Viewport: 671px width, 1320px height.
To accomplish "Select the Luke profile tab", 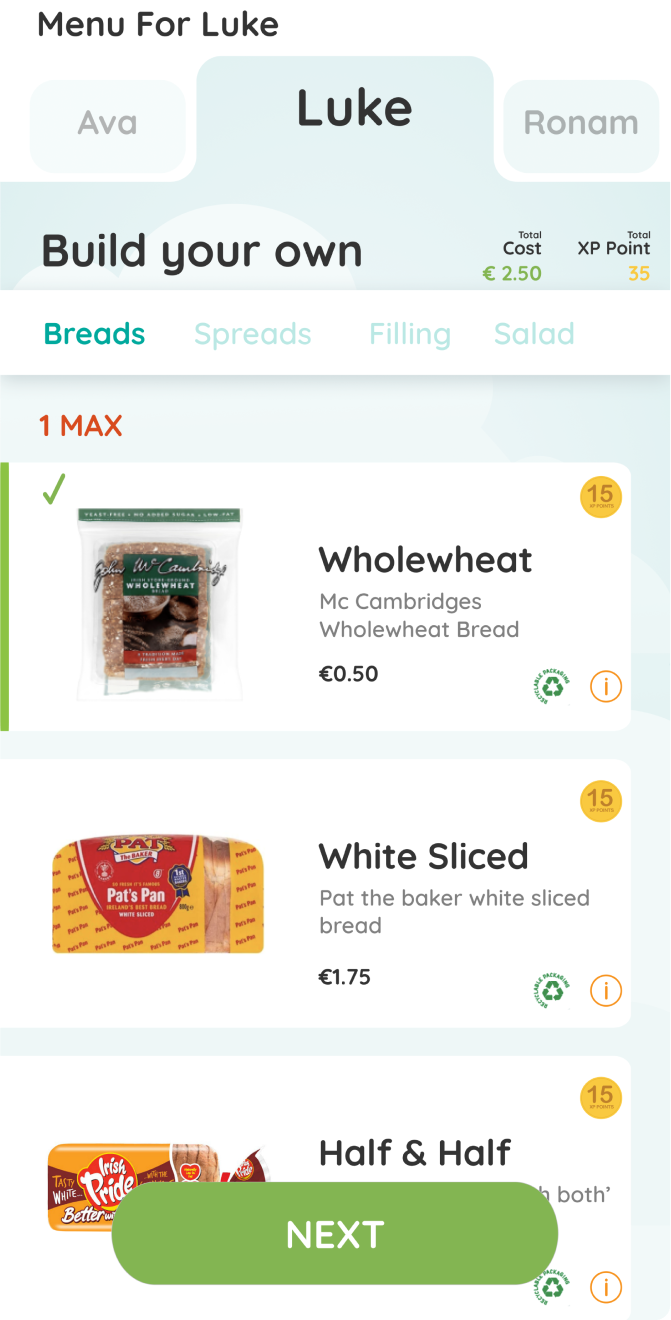I will [x=354, y=110].
